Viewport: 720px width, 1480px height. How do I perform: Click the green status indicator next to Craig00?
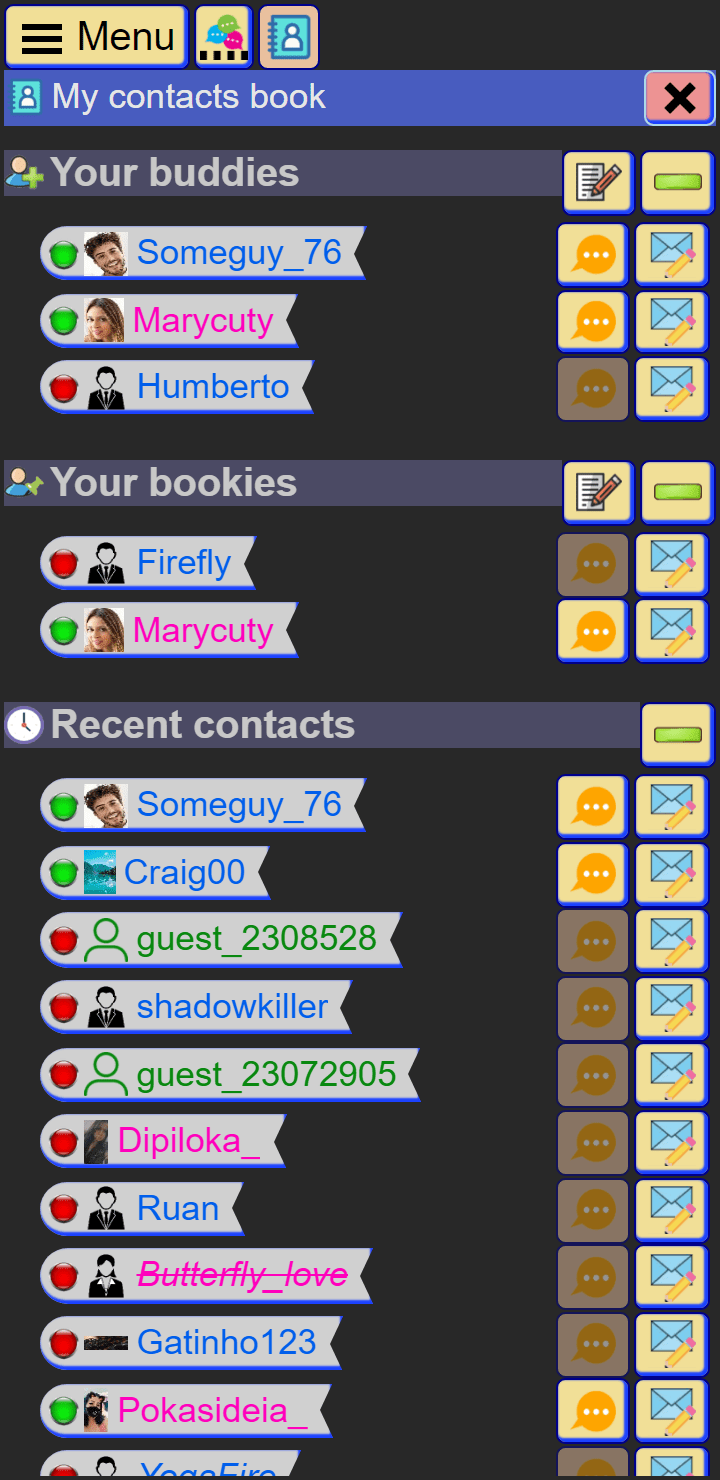(63, 871)
